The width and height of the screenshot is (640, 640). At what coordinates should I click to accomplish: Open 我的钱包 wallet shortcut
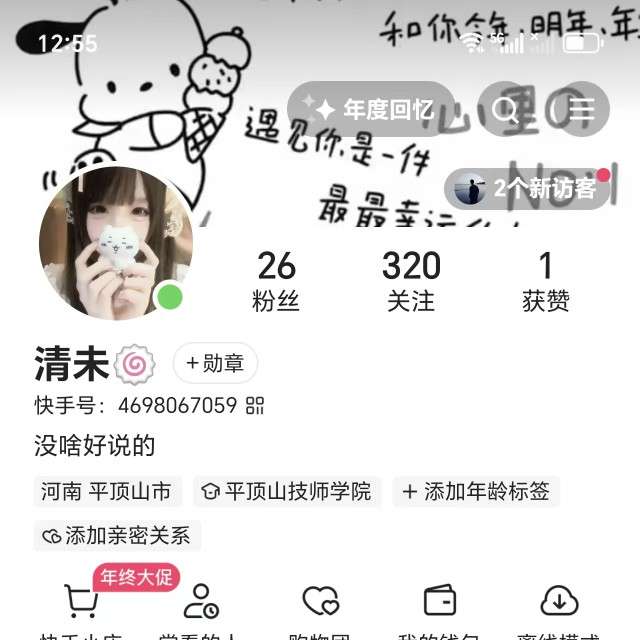pyautogui.click(x=440, y=605)
